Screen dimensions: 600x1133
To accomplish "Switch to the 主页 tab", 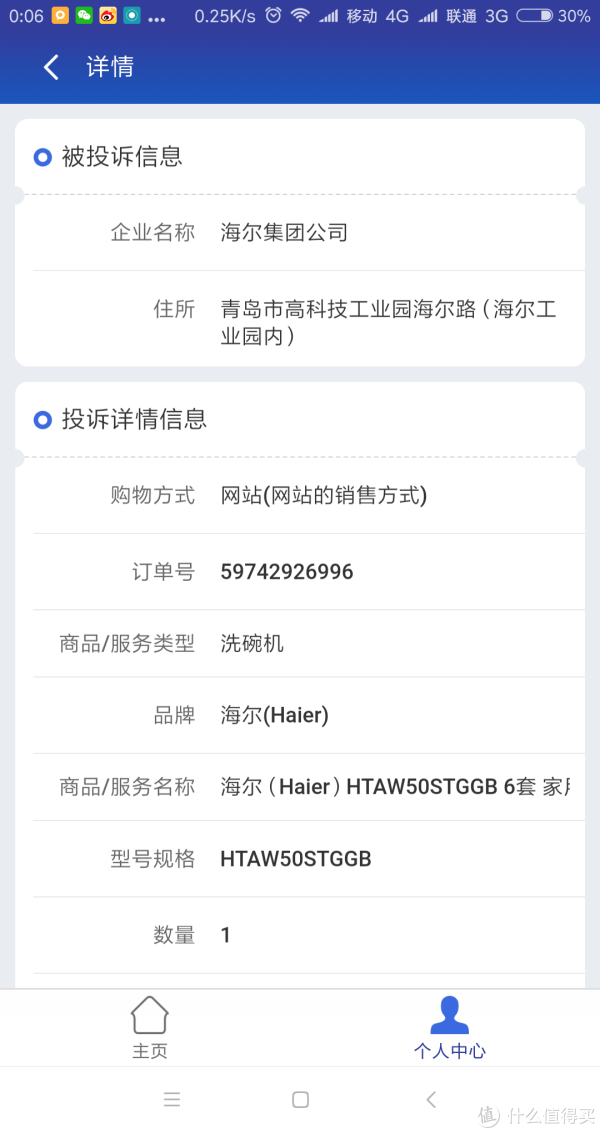I will (x=150, y=1028).
